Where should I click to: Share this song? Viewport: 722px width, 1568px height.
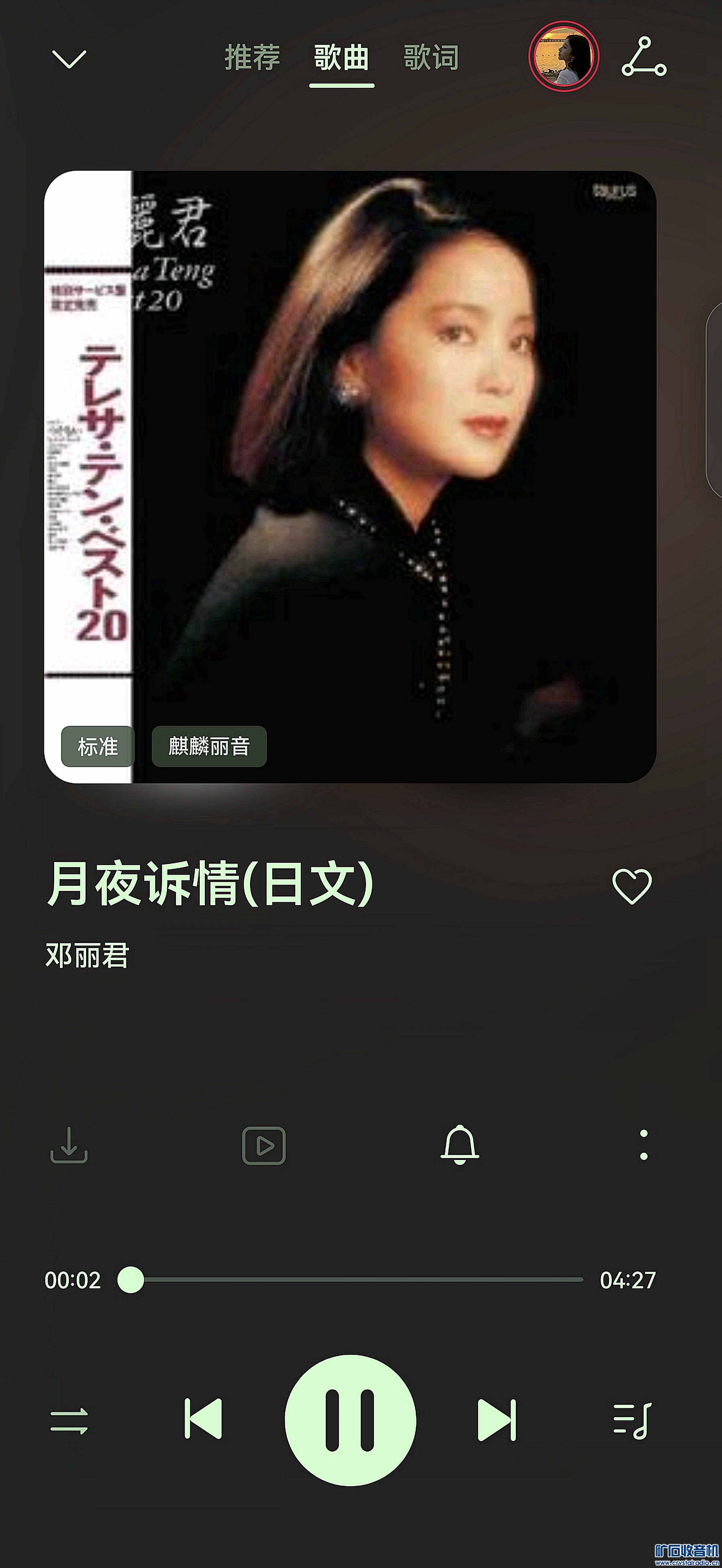644,57
